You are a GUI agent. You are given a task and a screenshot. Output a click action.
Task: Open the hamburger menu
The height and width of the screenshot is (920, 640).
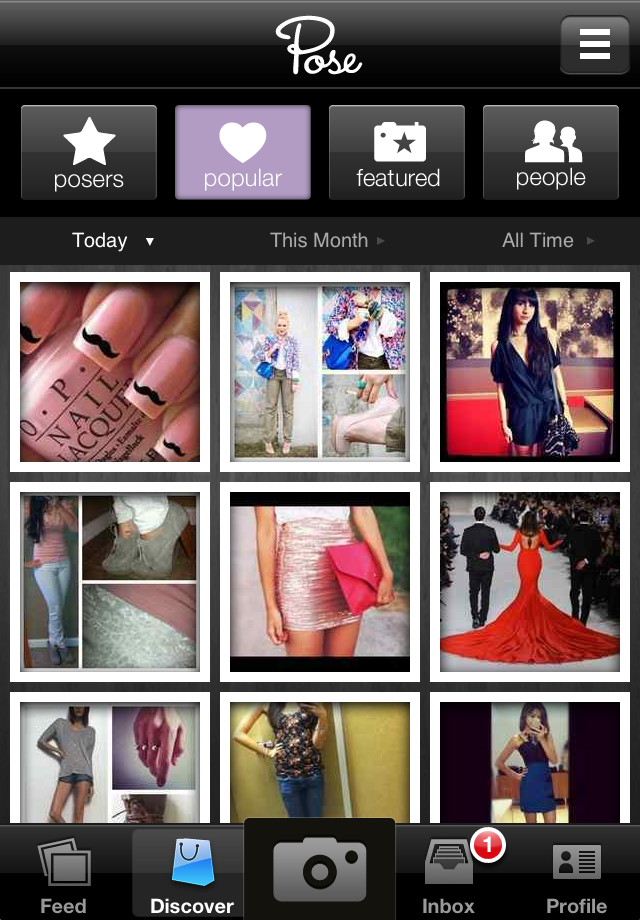point(594,45)
